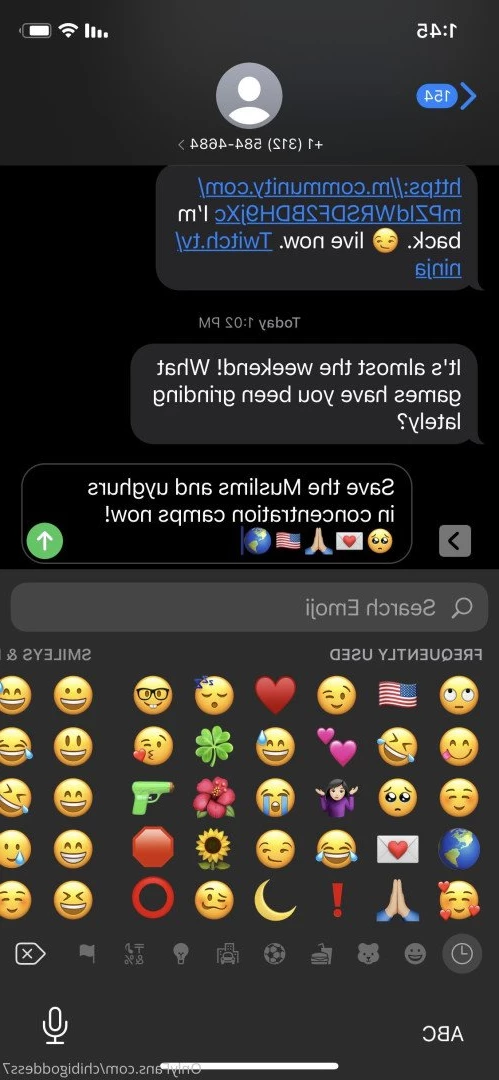Screen dimensions: 499x1080
Task: Insert the red heart emoji
Action: pyautogui.click(x=276, y=694)
